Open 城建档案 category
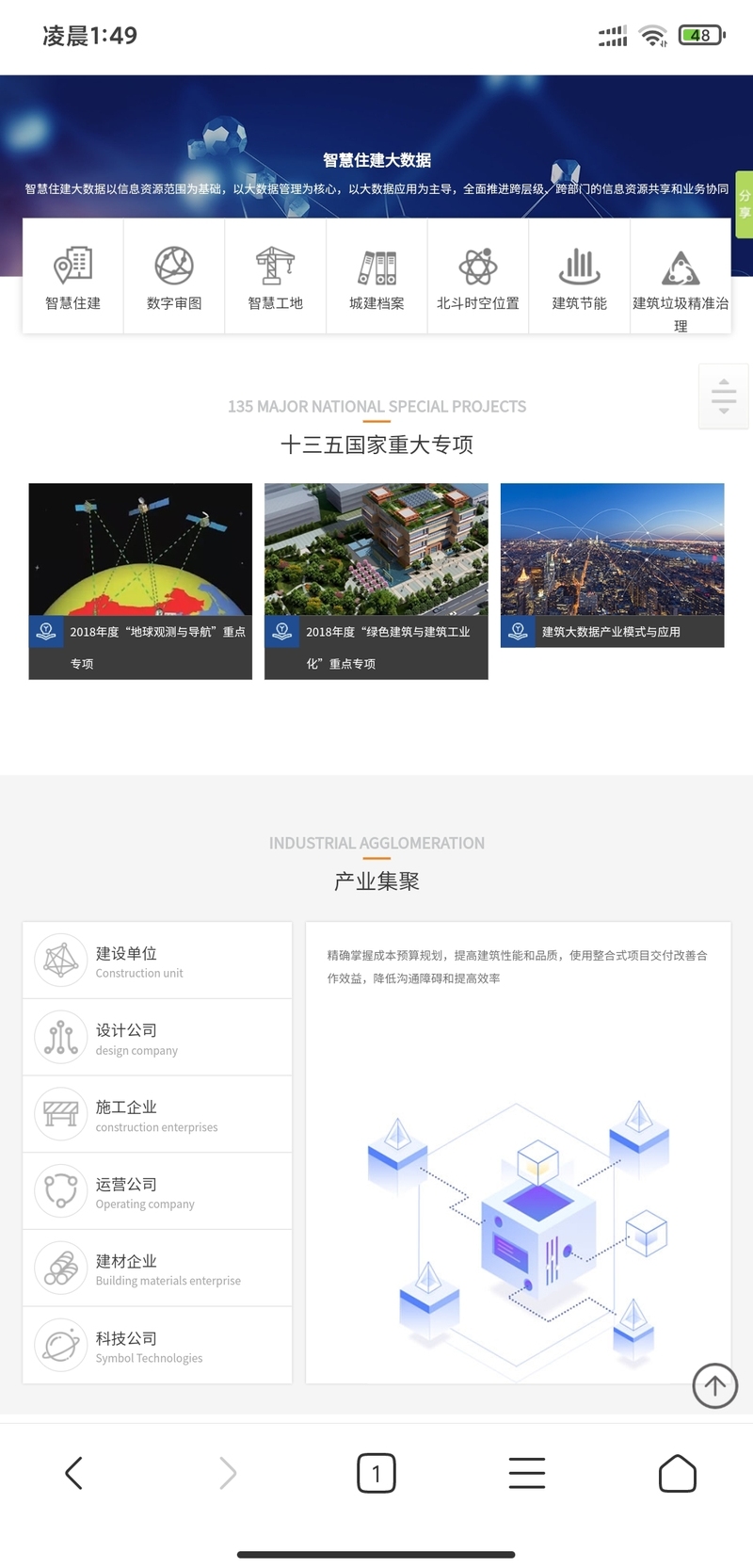This screenshot has width=753, height=1568. click(376, 276)
